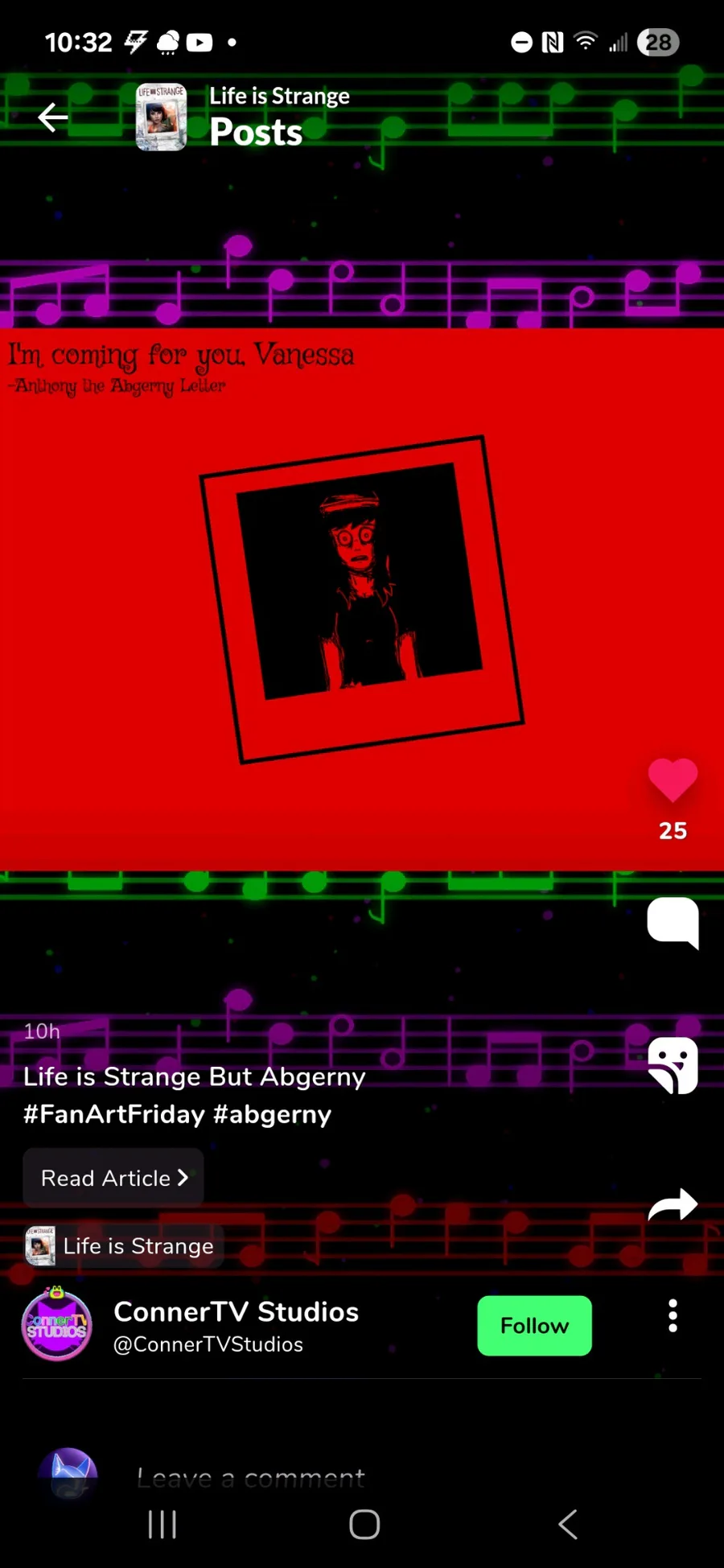This screenshot has width=724, height=1568.
Task: Share this post with arrow icon
Action: 673,1204
